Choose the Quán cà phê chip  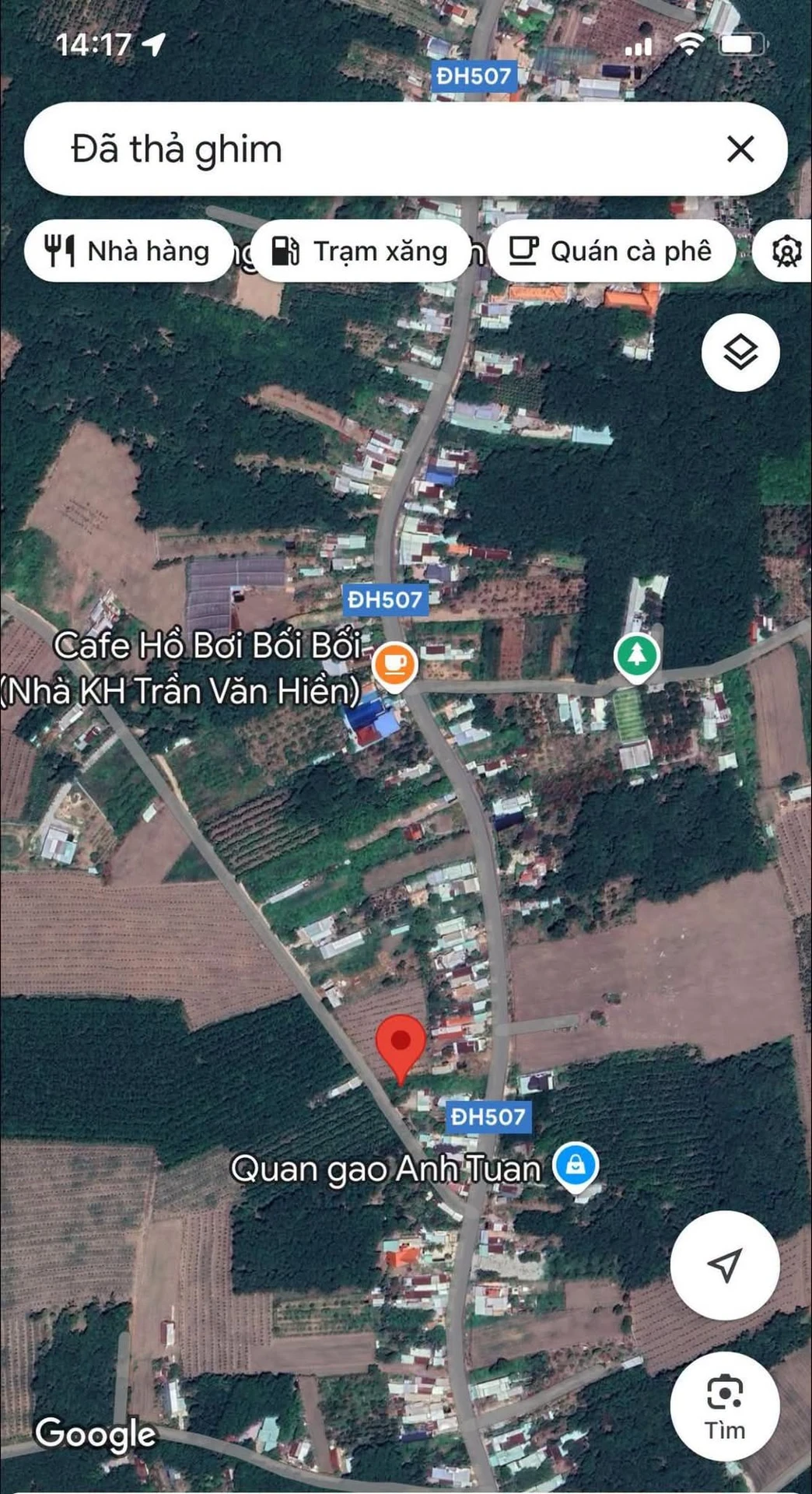(x=611, y=251)
